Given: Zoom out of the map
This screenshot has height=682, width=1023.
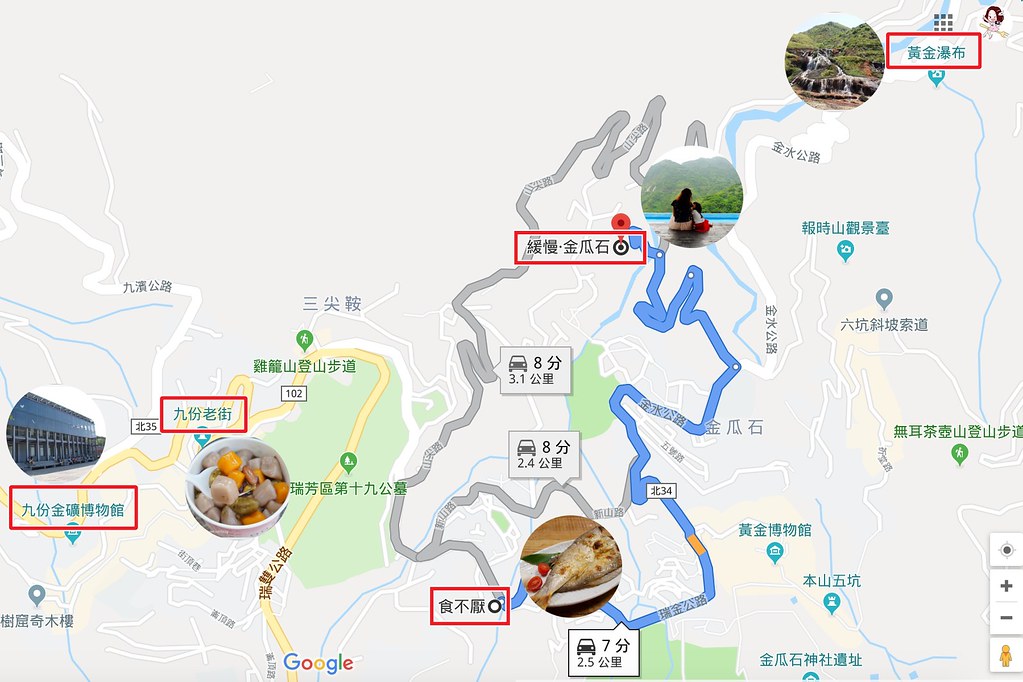Looking at the screenshot, I should coord(1006,618).
